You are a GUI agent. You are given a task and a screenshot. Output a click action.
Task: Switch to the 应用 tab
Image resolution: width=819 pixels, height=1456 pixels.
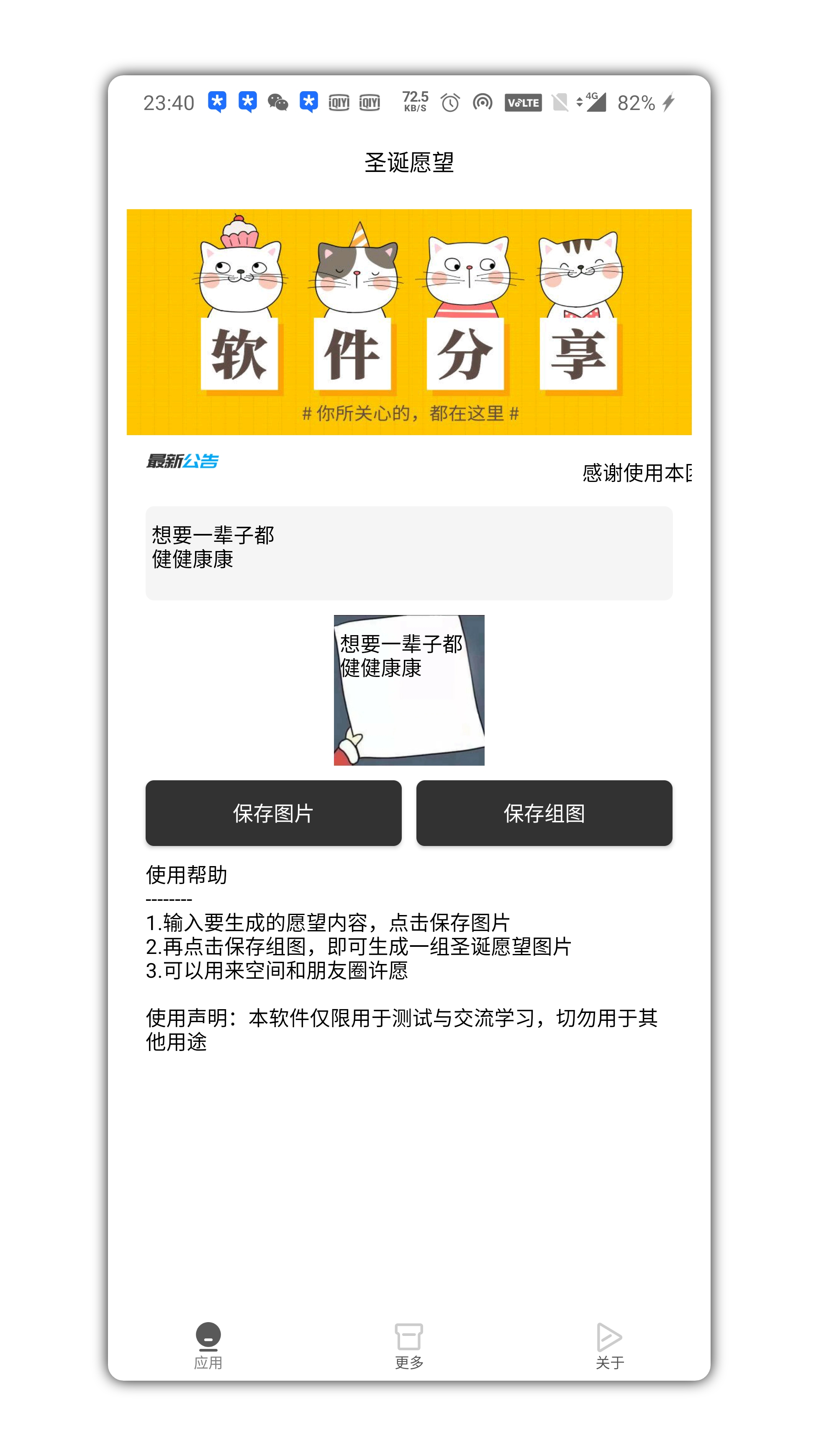(x=208, y=1346)
